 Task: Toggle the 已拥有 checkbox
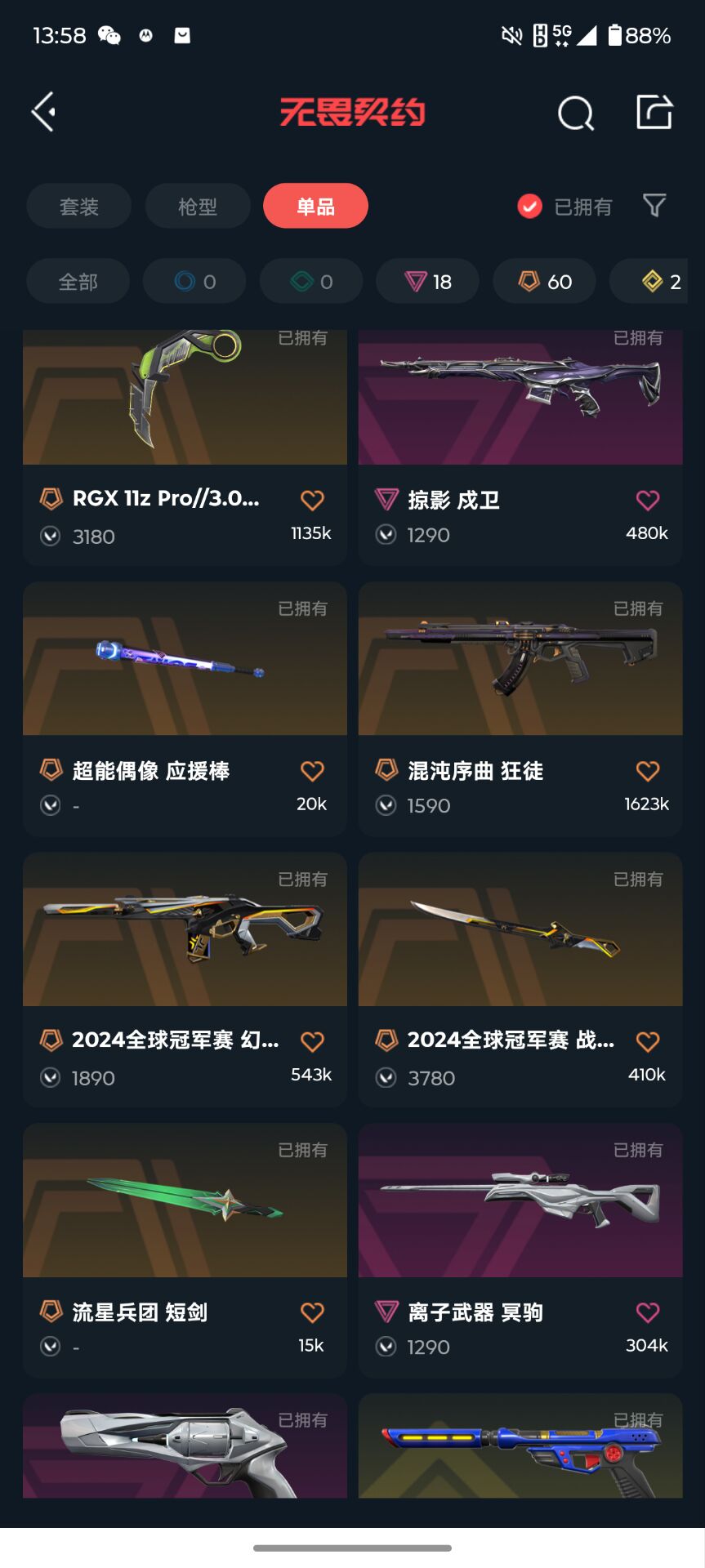click(529, 207)
